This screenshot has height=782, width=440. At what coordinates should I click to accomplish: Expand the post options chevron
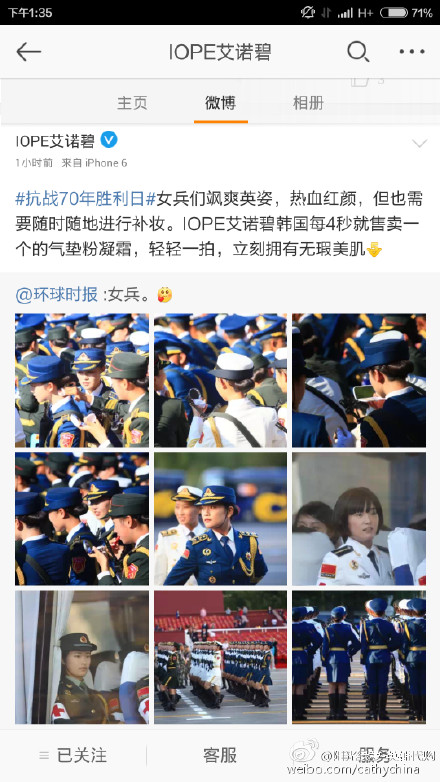420,144
